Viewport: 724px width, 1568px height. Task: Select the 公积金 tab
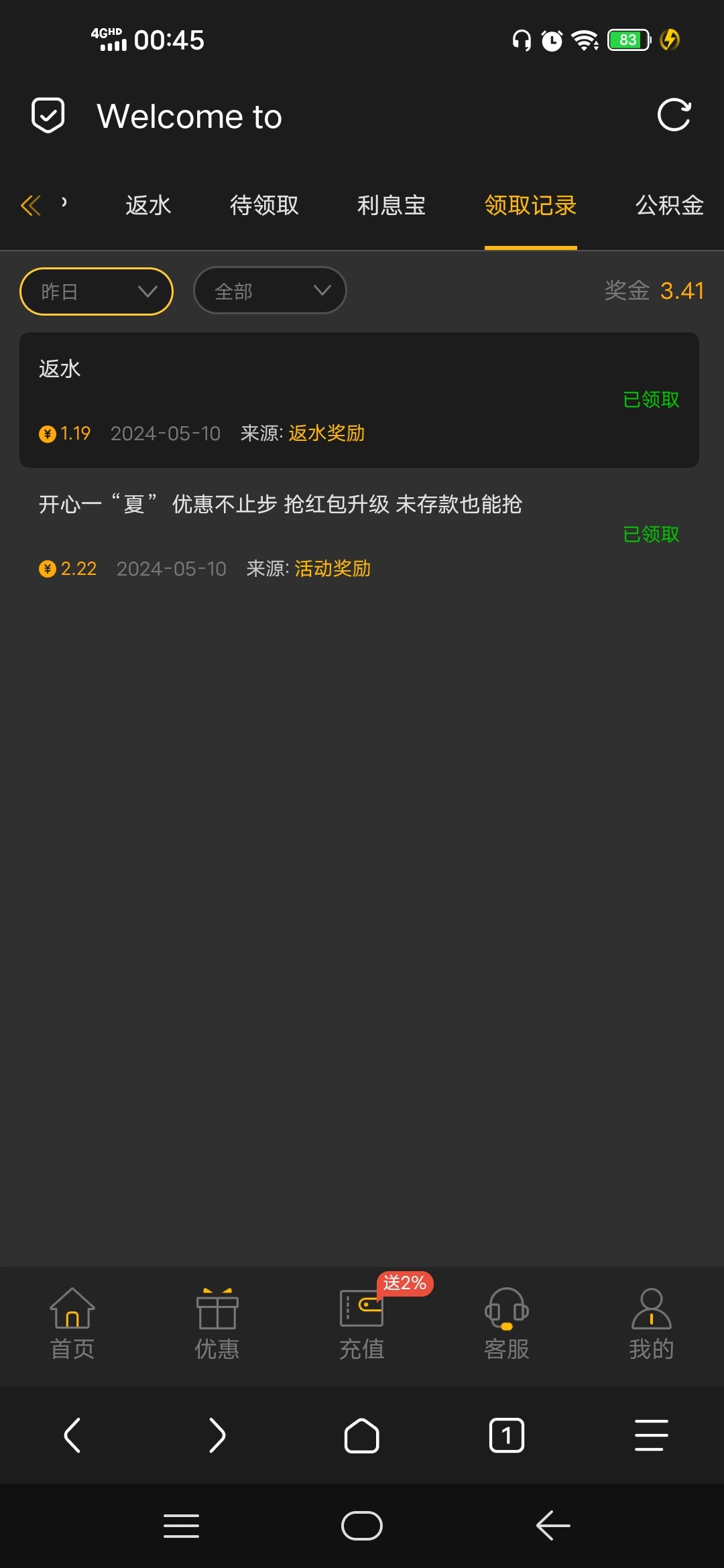tap(670, 205)
